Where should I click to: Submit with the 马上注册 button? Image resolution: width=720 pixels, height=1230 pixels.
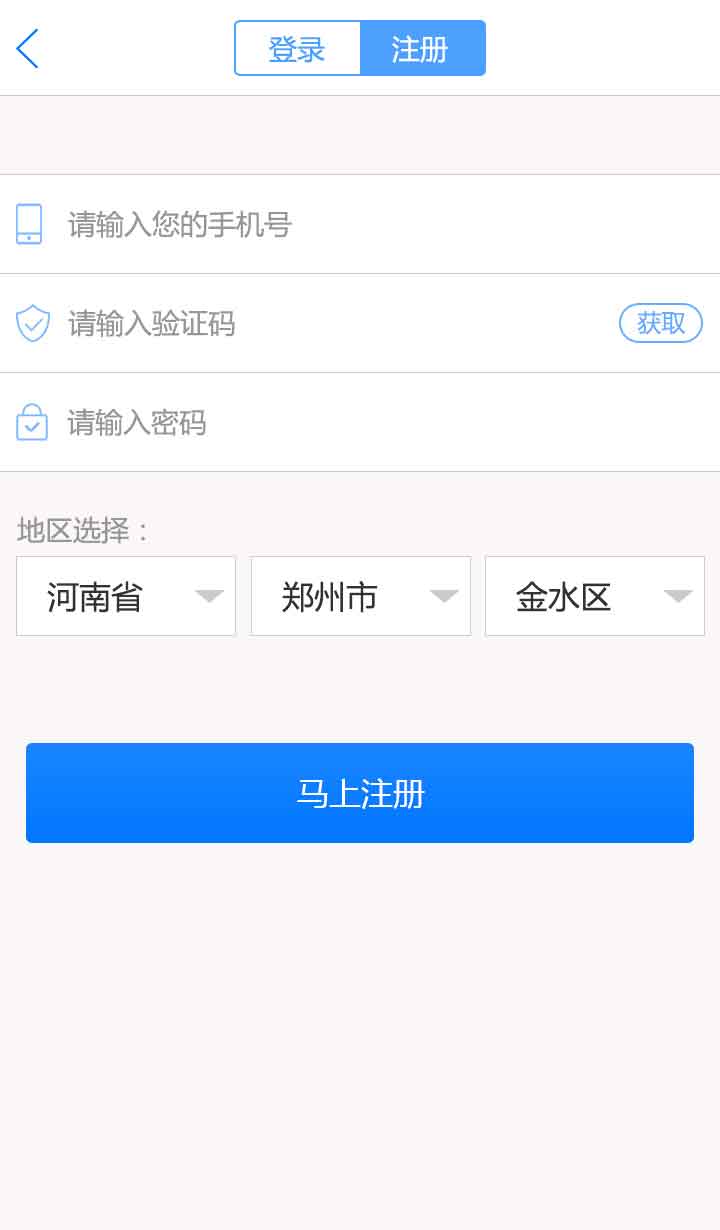(360, 793)
